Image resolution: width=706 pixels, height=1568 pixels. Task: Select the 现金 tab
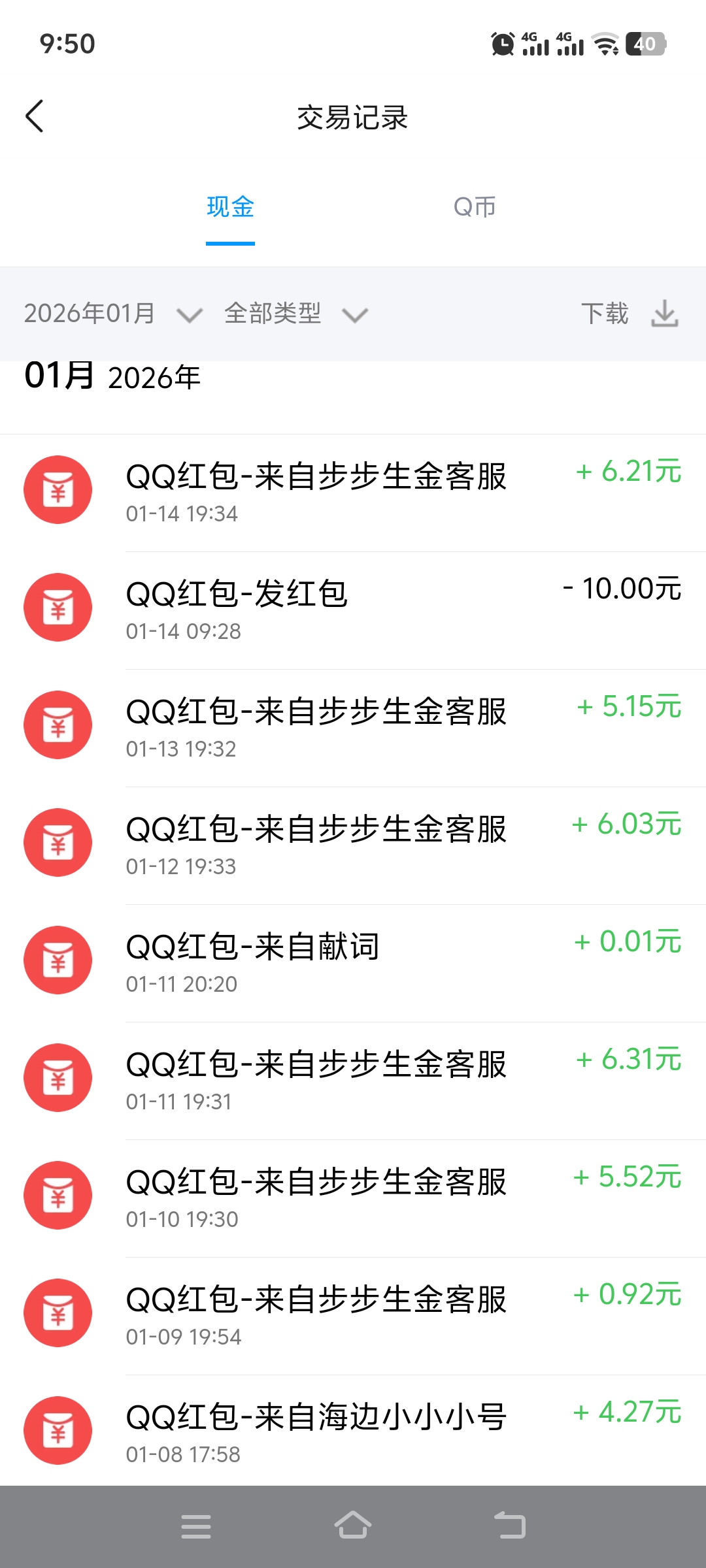(230, 208)
